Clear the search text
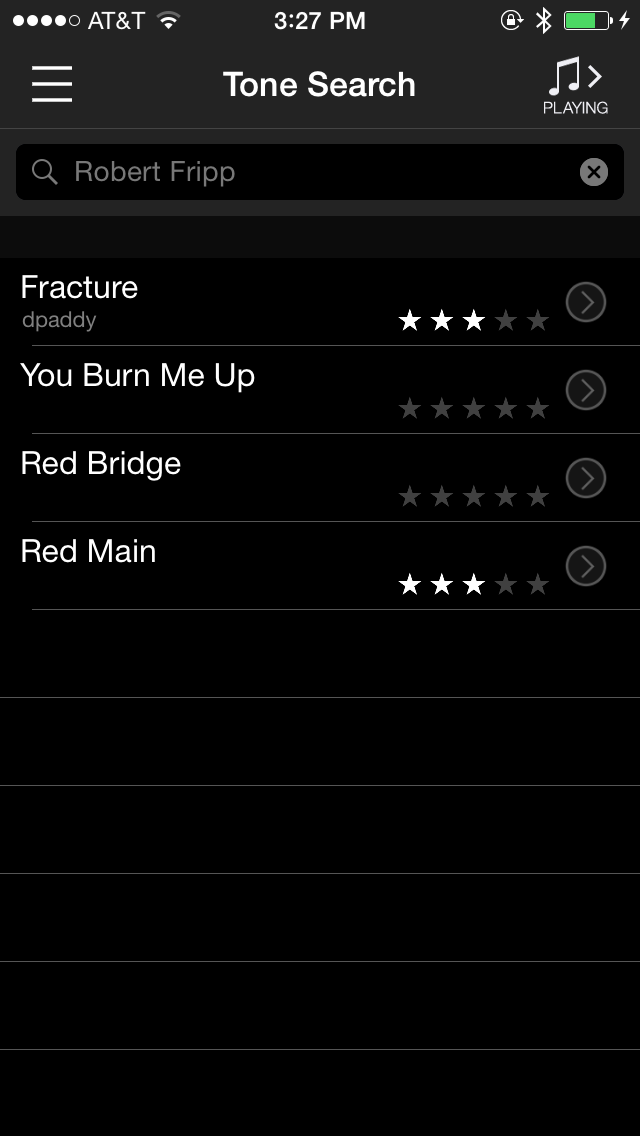Image resolution: width=640 pixels, height=1136 pixels. click(x=594, y=172)
